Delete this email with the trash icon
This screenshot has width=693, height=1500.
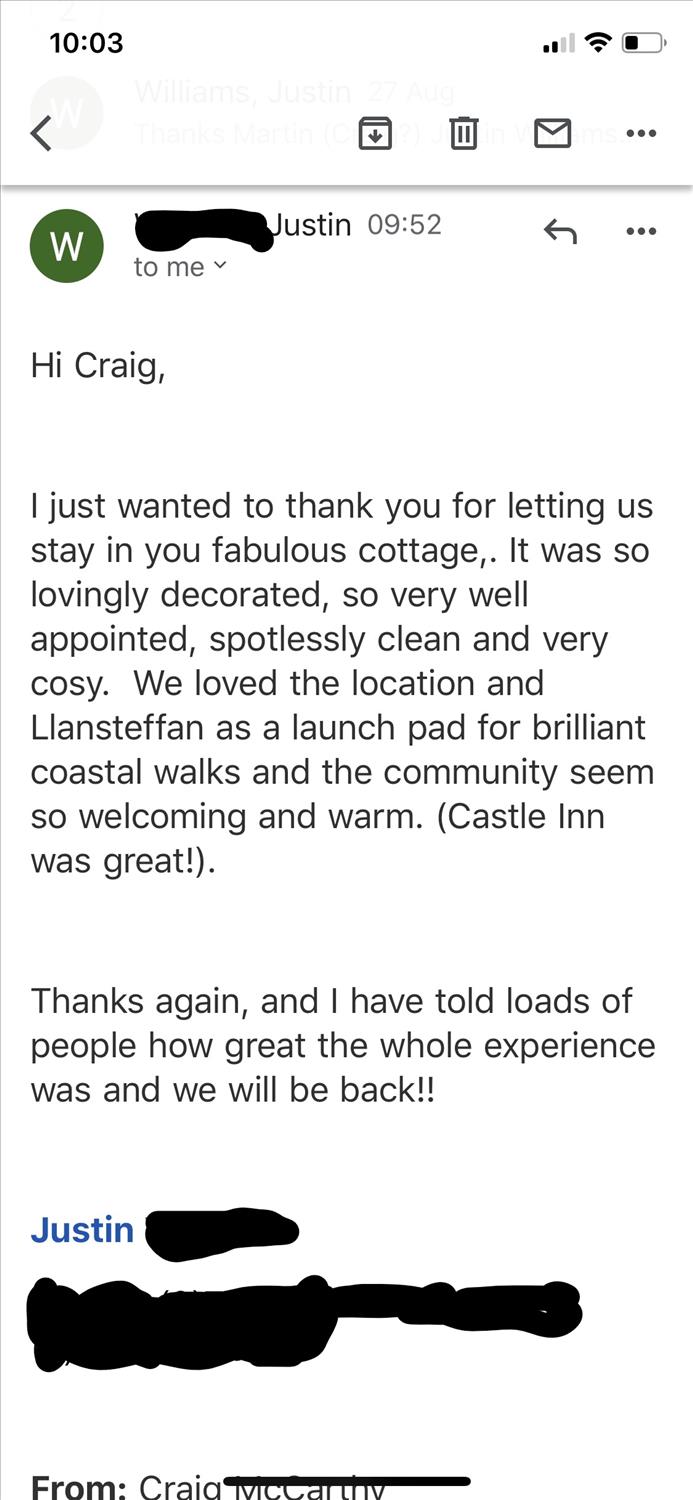pyautogui.click(x=464, y=133)
